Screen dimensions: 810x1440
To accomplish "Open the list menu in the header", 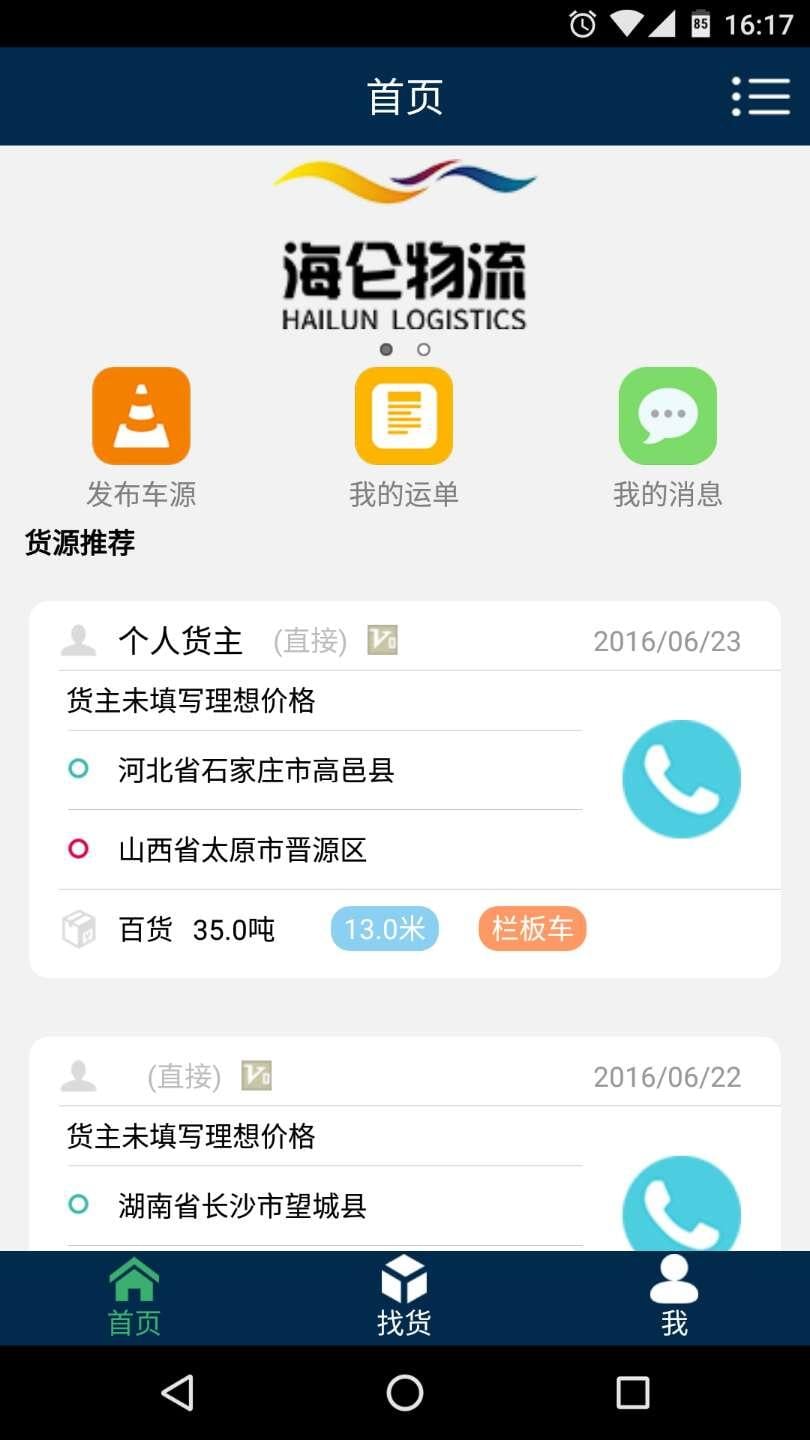I will 761,96.
